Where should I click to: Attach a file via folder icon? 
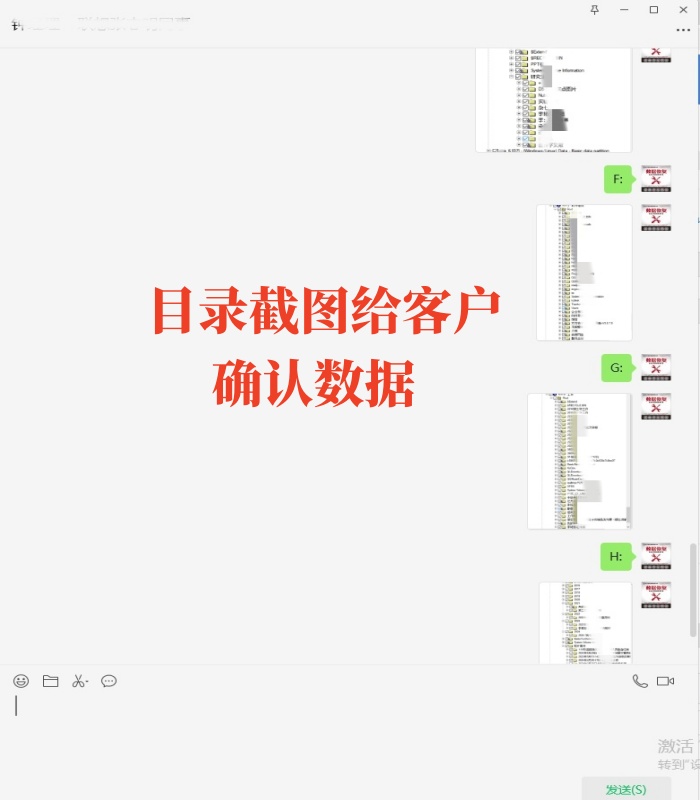point(50,681)
